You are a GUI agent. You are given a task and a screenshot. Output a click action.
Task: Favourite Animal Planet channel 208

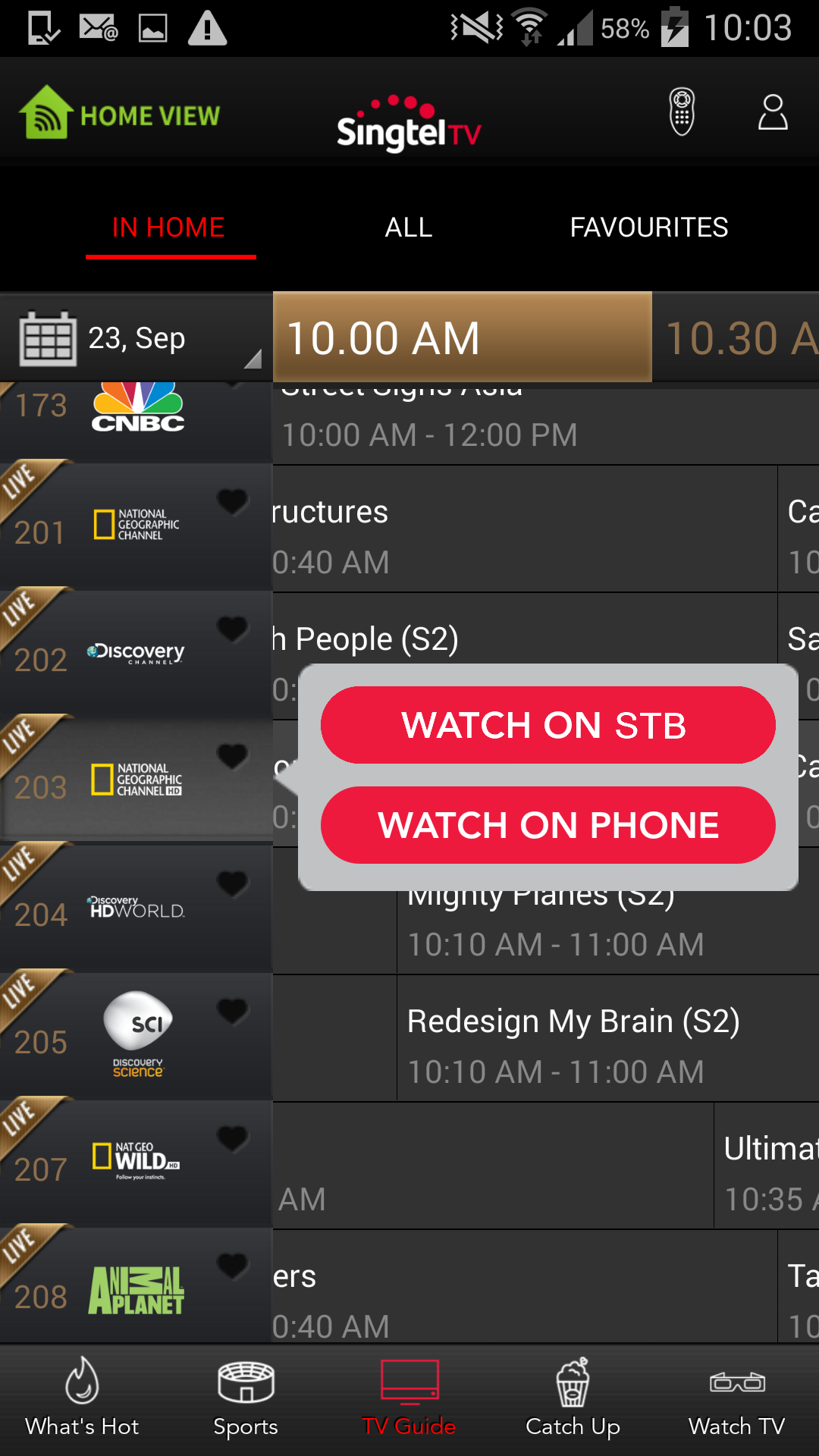click(x=231, y=1264)
